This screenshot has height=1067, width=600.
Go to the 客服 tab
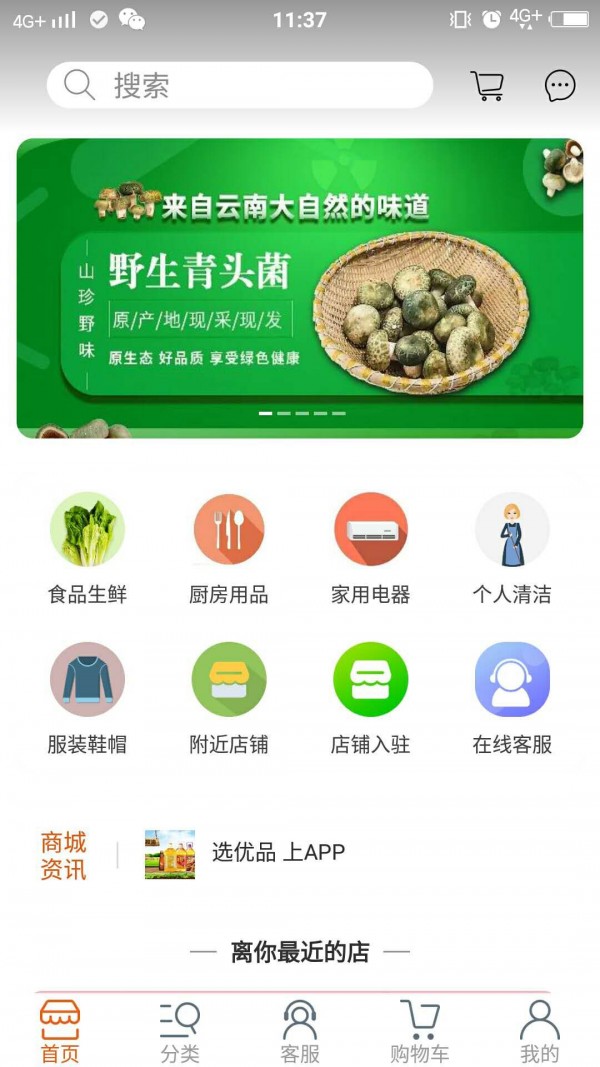(x=300, y=1031)
